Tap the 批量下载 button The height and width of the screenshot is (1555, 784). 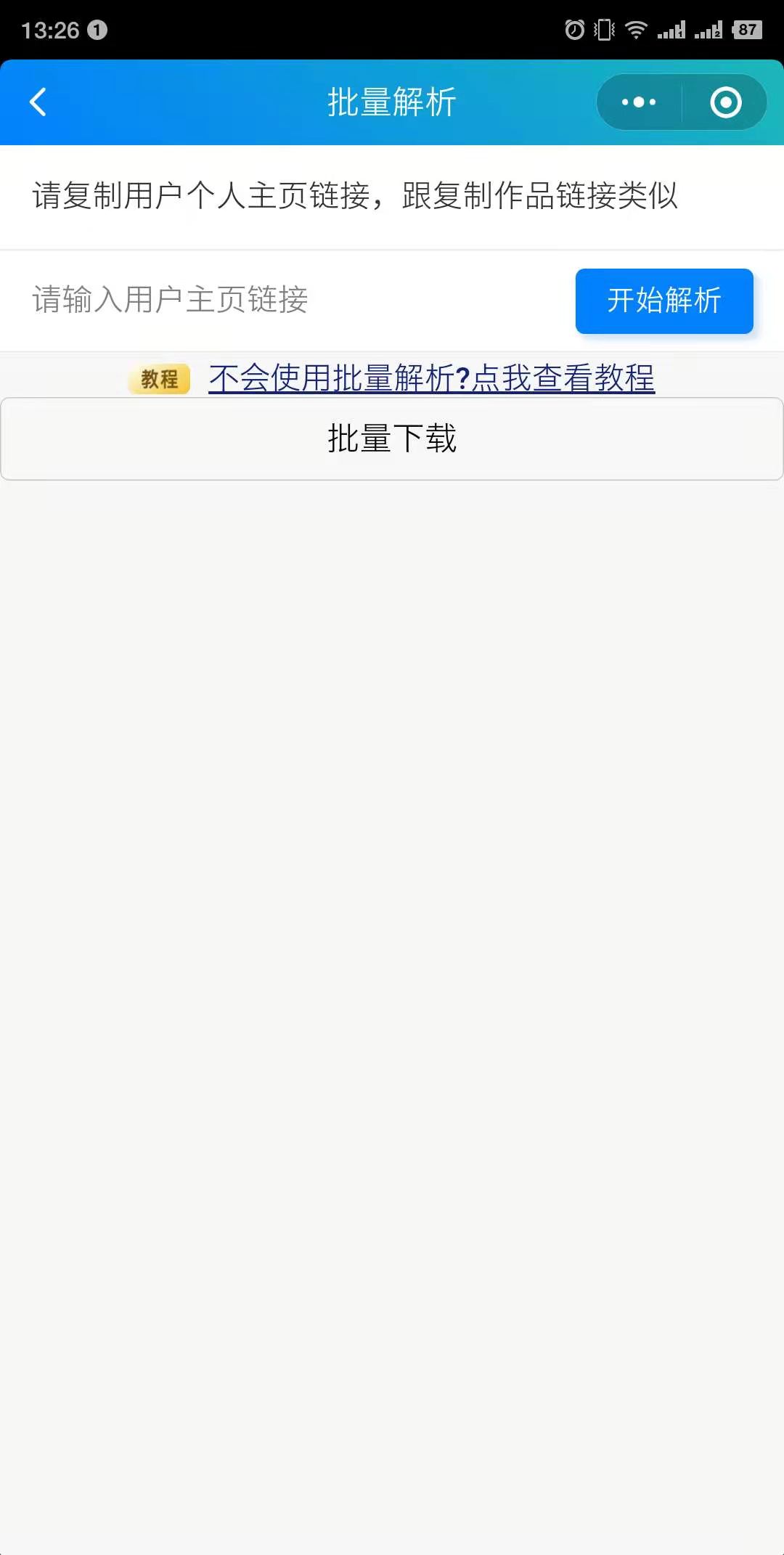(x=392, y=438)
